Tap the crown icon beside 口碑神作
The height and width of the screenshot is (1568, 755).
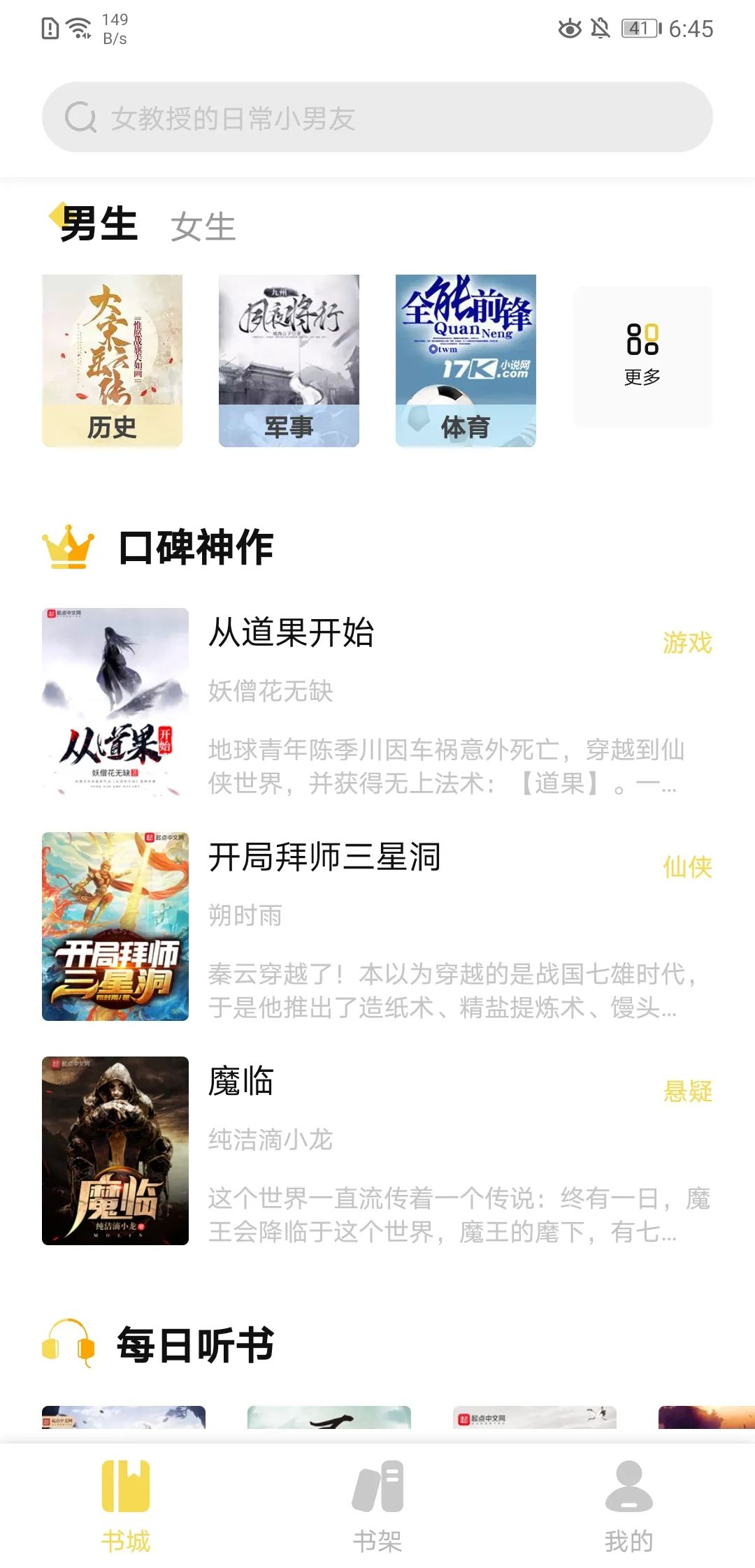(x=67, y=548)
